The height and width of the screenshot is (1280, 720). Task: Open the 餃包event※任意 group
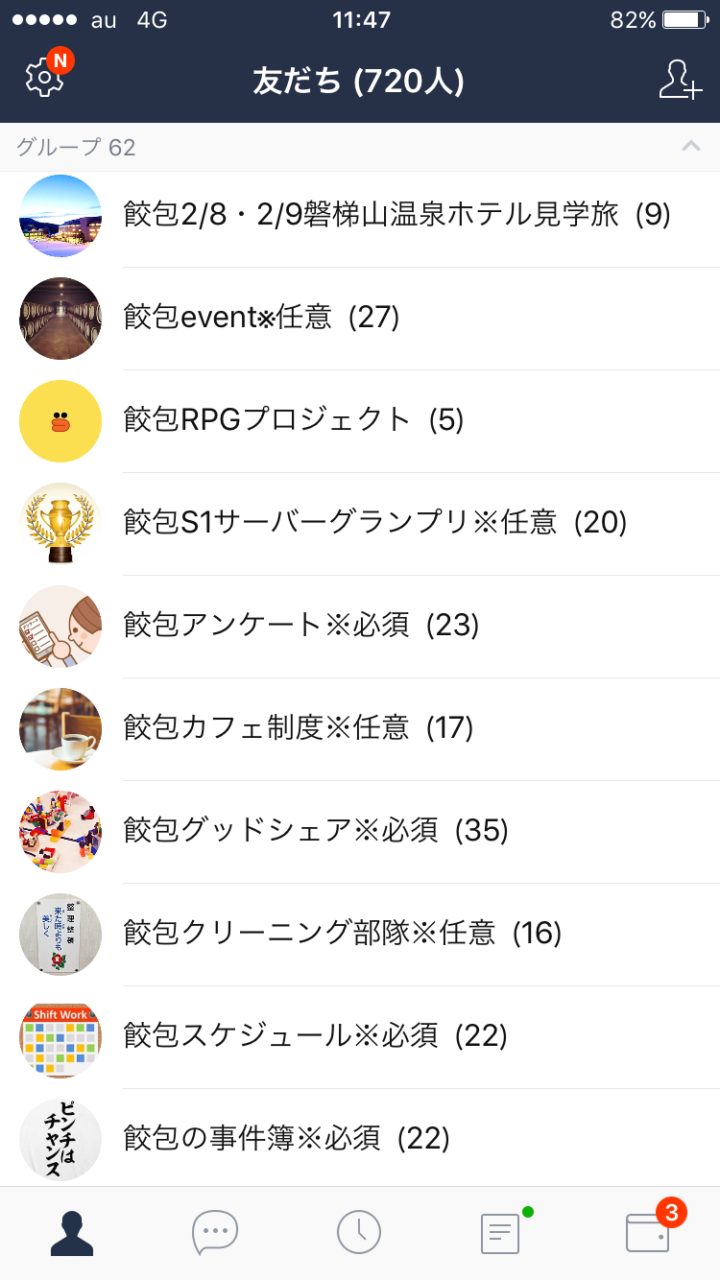tap(262, 317)
